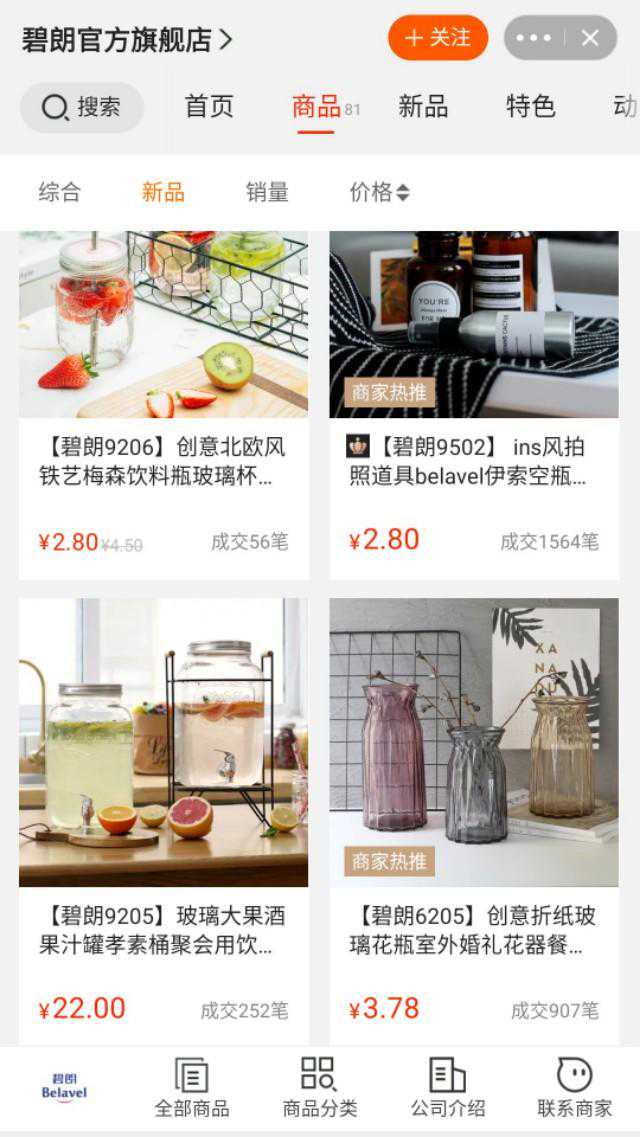Sort by 价格 price order
640x1137 pixels.
point(379,192)
